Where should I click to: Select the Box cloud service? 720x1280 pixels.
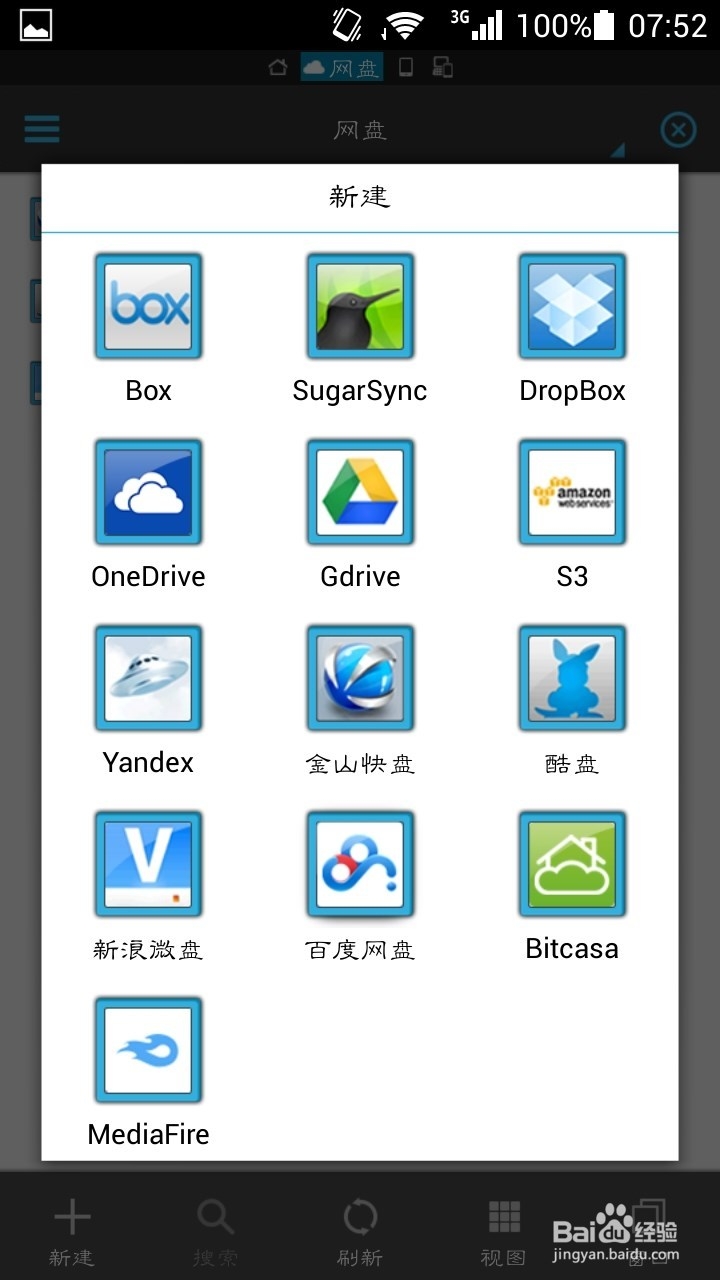coord(148,306)
